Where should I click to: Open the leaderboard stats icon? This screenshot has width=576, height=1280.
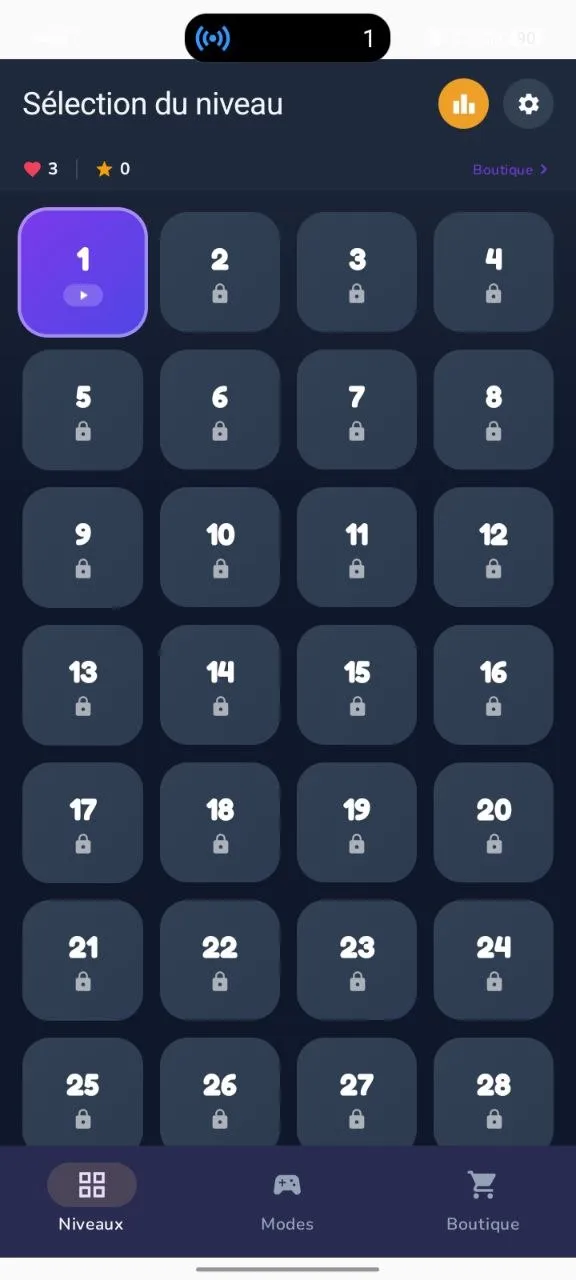coord(463,104)
